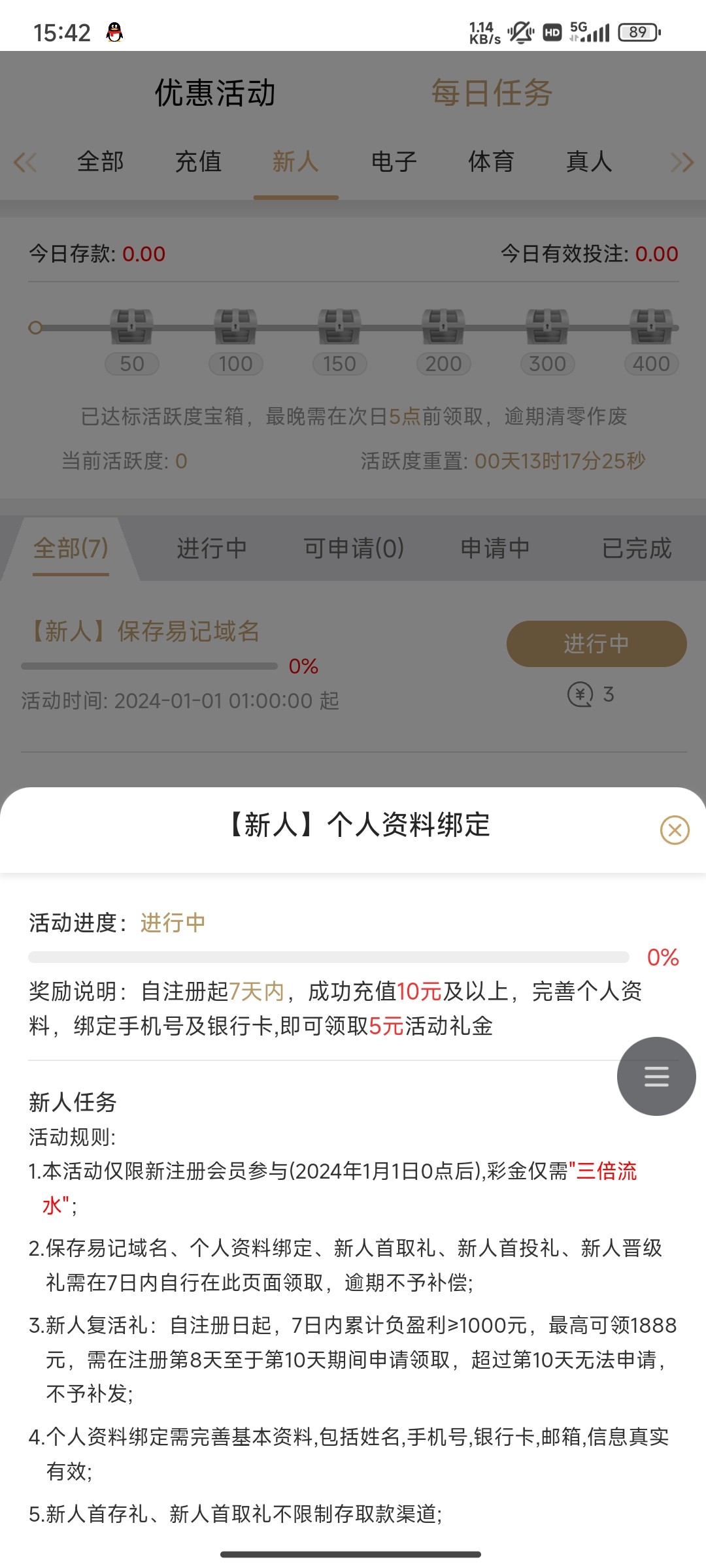Screen dimensions: 706x1568
Task: View the 已完成 tasks
Action: [637, 548]
